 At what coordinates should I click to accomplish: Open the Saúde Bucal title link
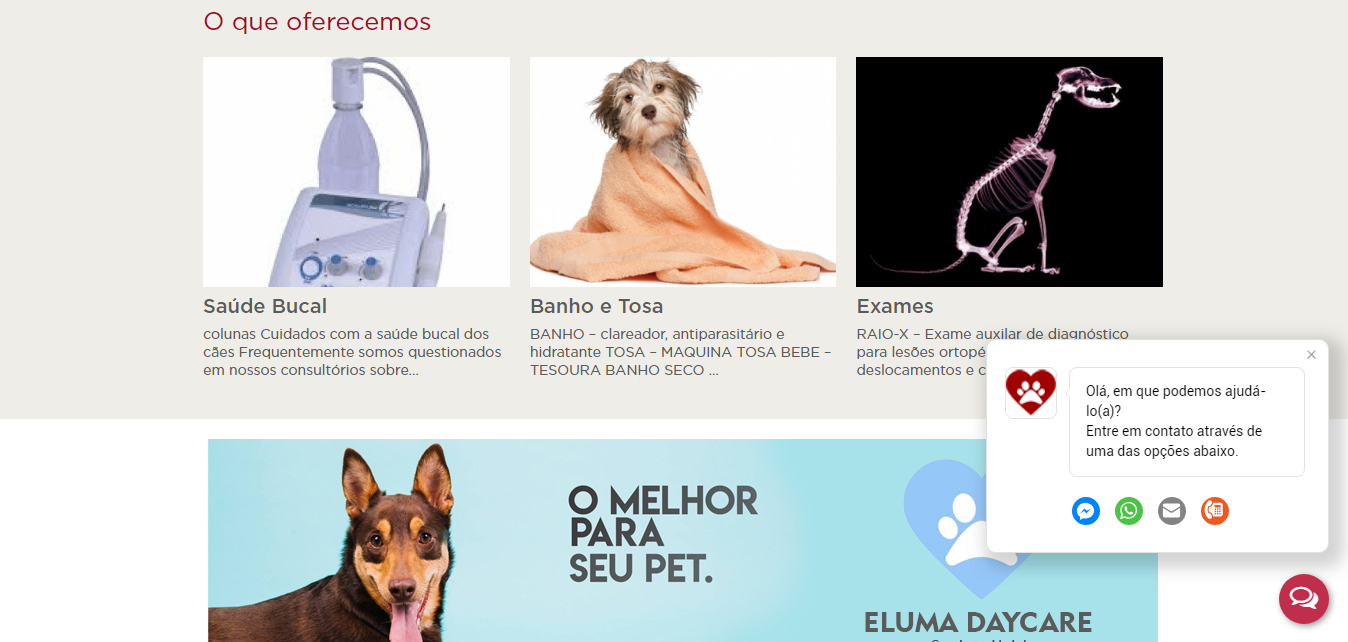coord(265,306)
